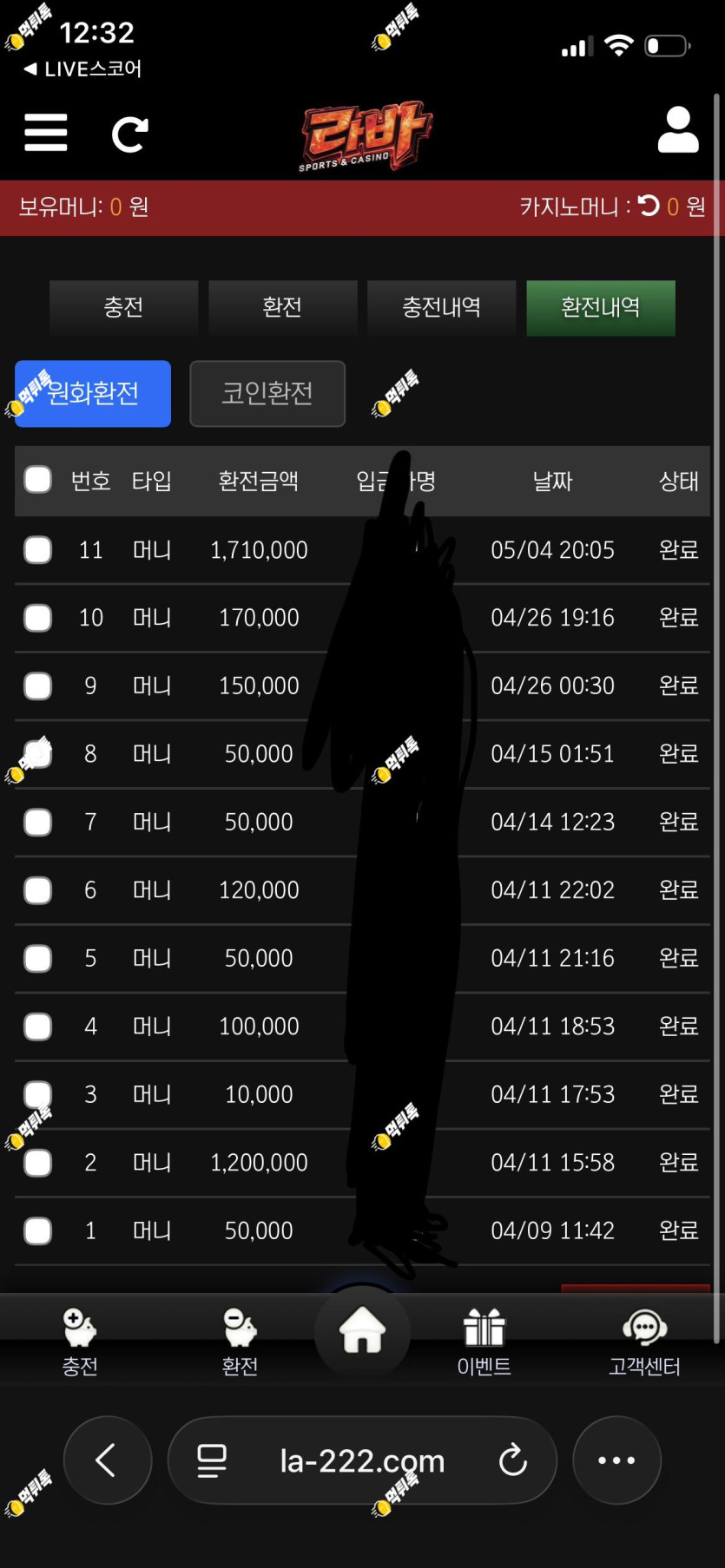Open the user profile icon
Viewport: 725px width, 1568px height.
click(x=678, y=130)
